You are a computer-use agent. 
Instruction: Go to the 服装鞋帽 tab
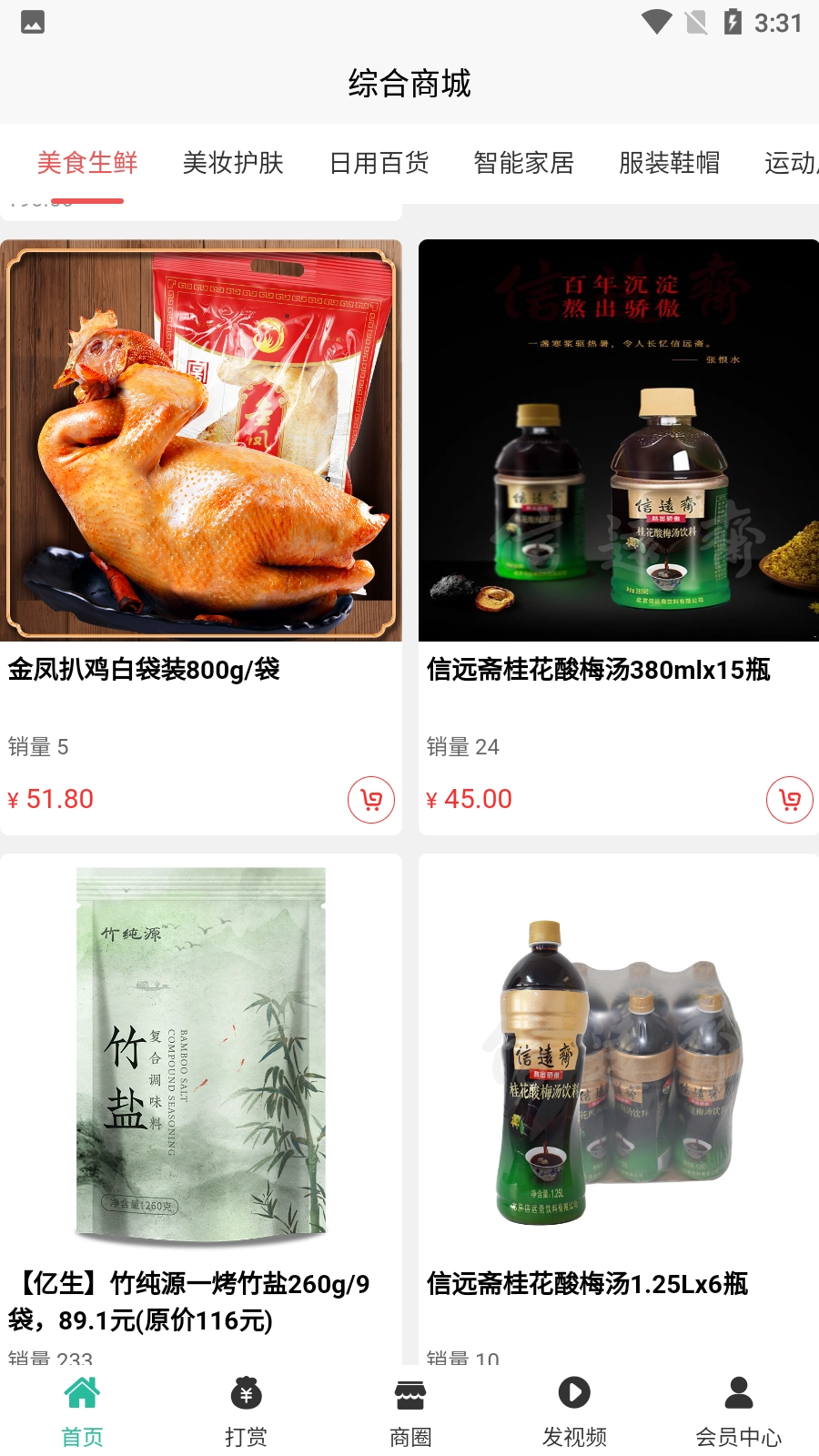coord(670,163)
